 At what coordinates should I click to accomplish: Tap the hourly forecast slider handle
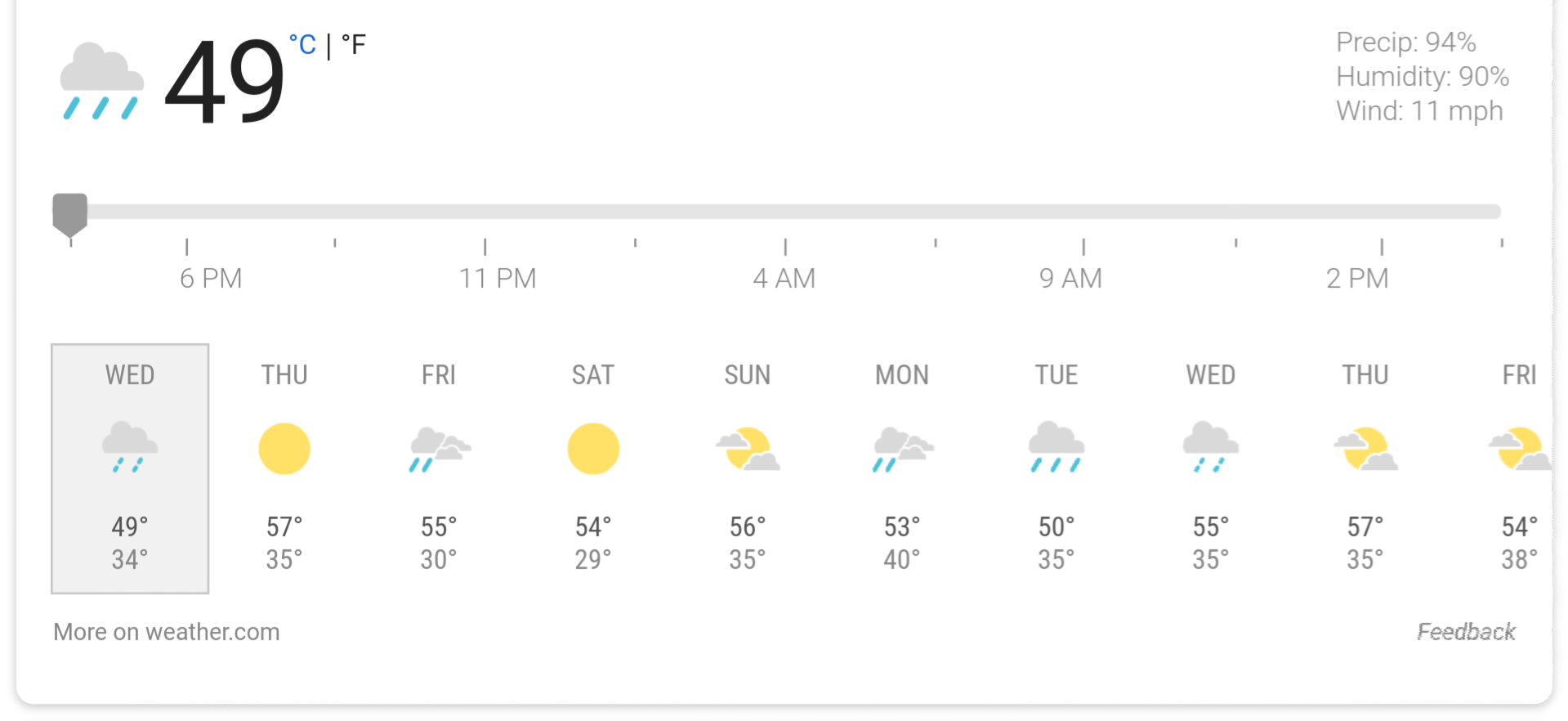[x=70, y=213]
